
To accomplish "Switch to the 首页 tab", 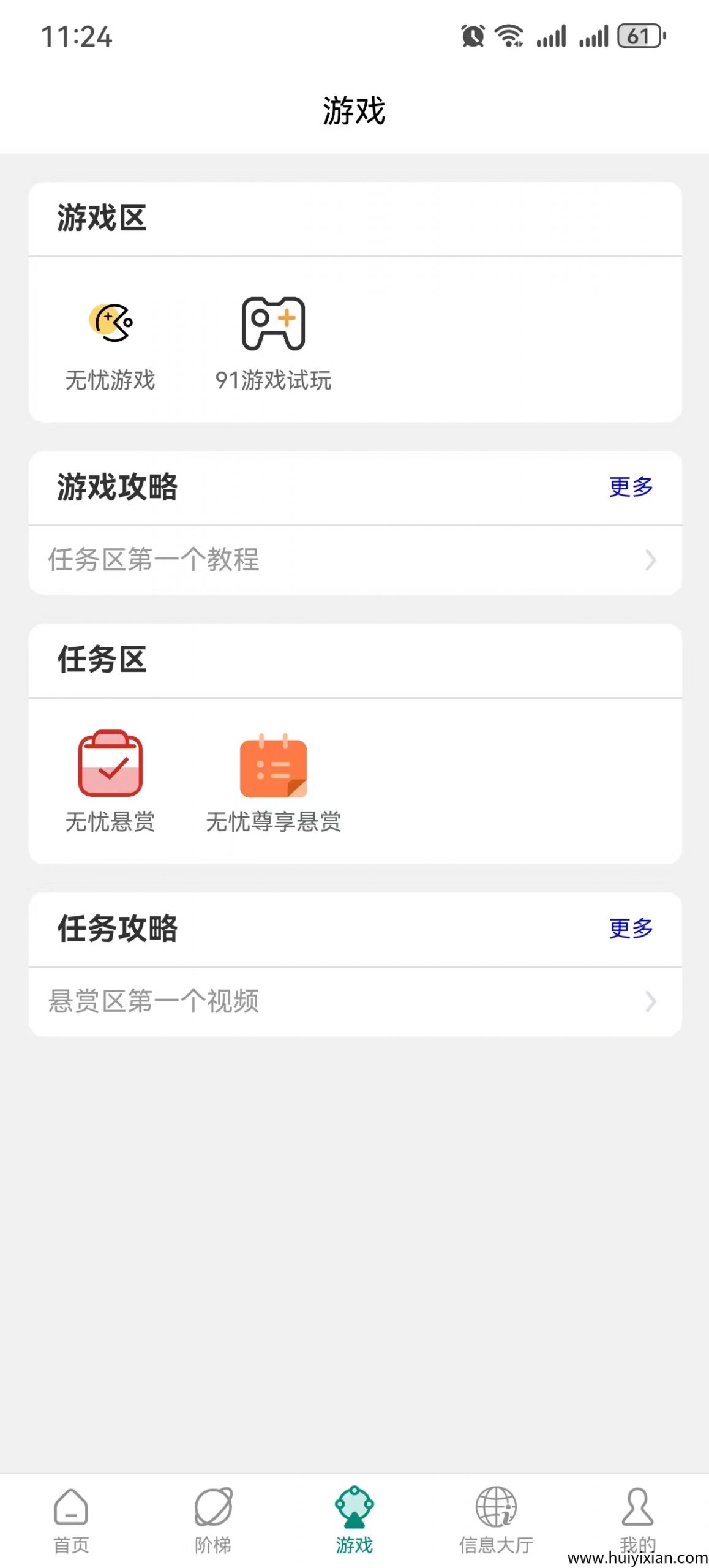I will (71, 1519).
